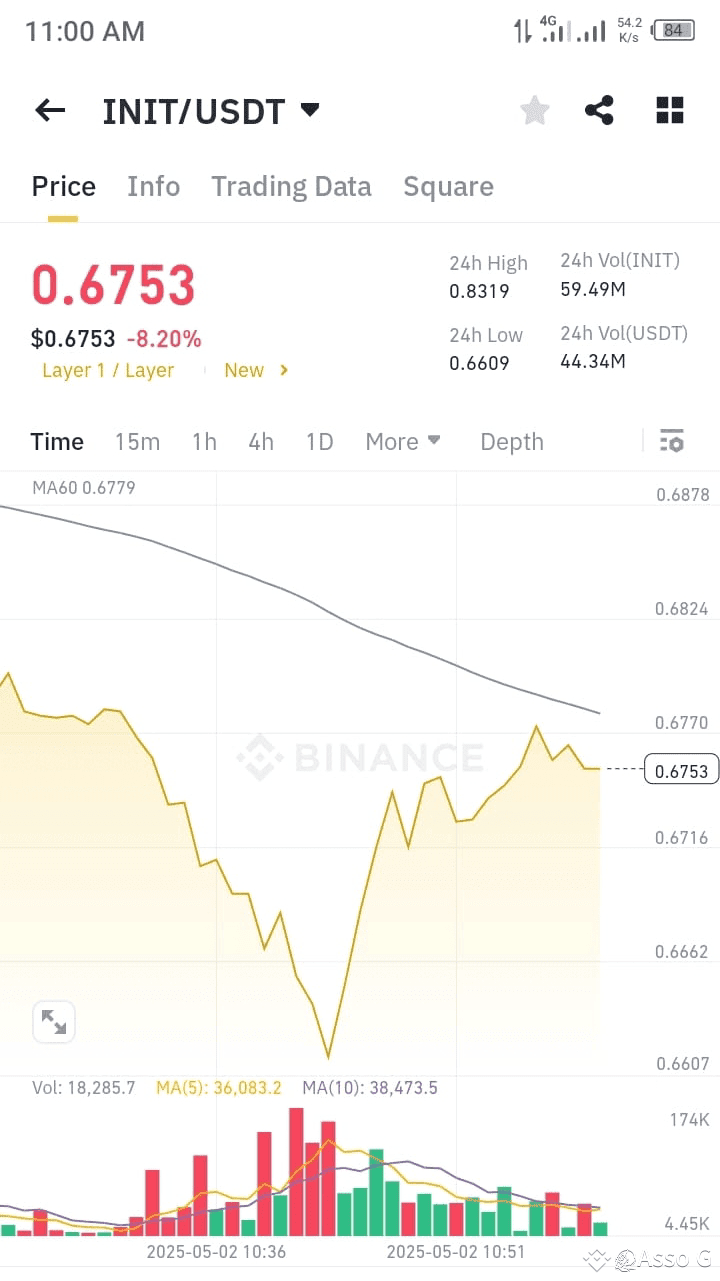Favorite INIT/USDT with the star toggle
This screenshot has width=720, height=1281.
coord(534,111)
